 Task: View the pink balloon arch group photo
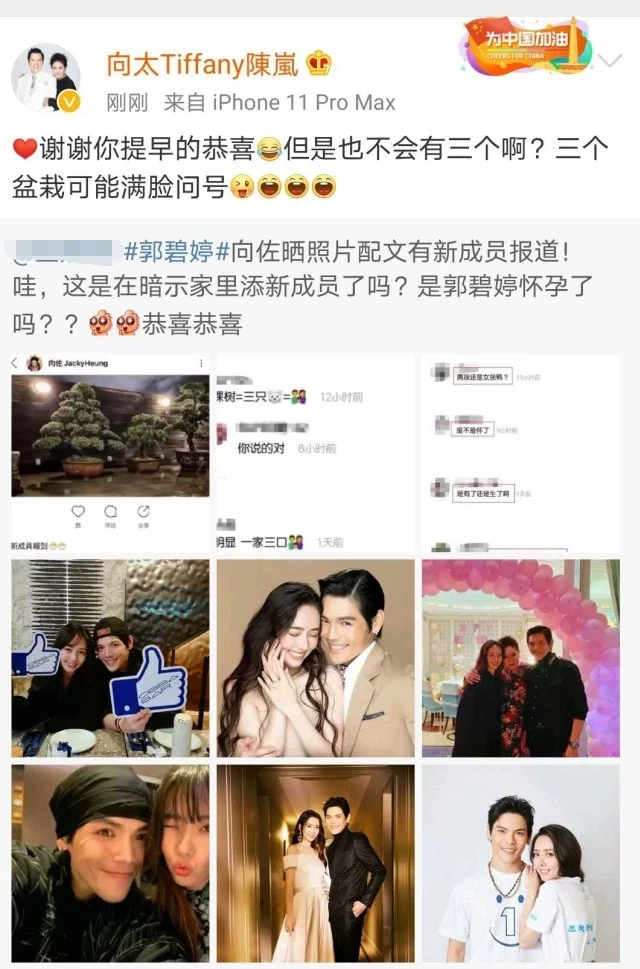click(520, 658)
